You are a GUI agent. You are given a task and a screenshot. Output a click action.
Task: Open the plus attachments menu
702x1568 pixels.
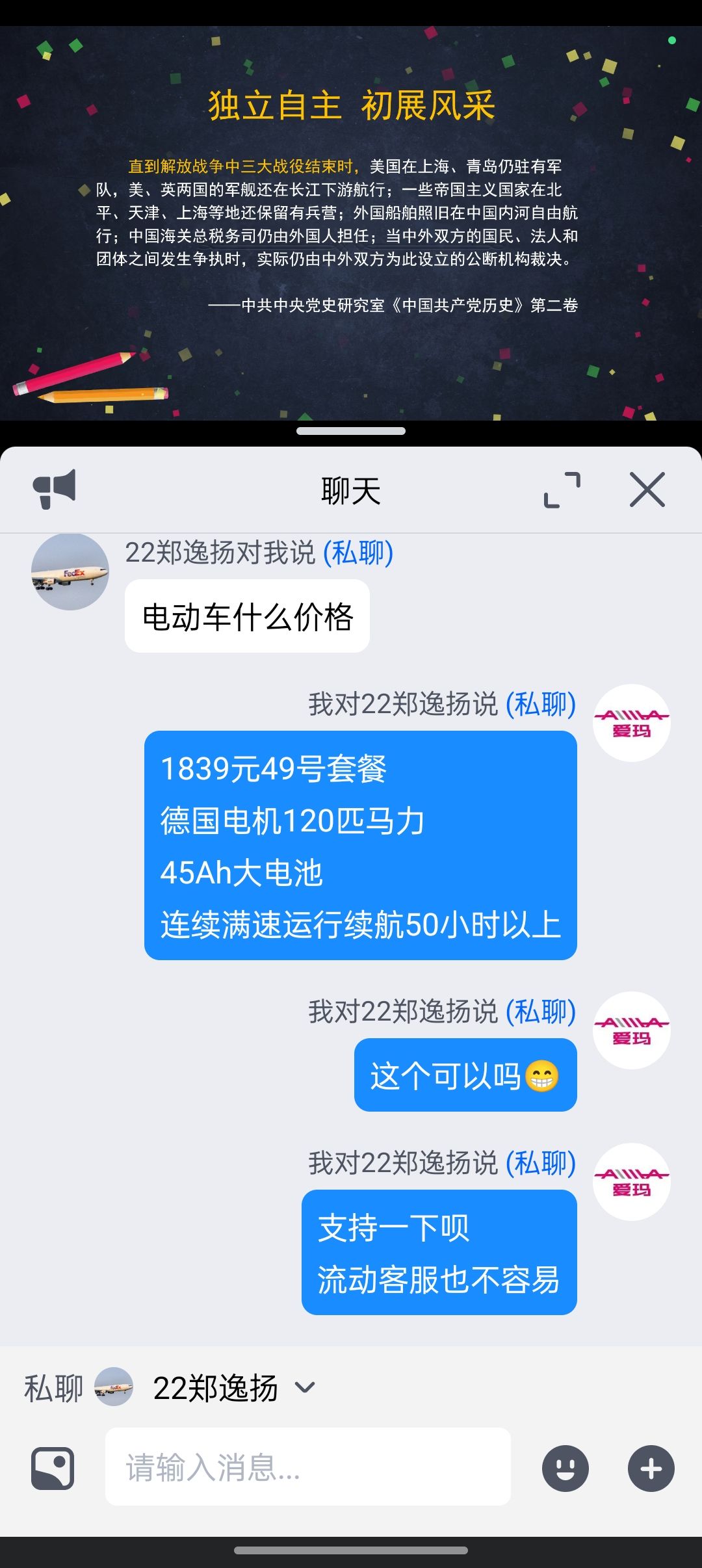pos(651,1468)
